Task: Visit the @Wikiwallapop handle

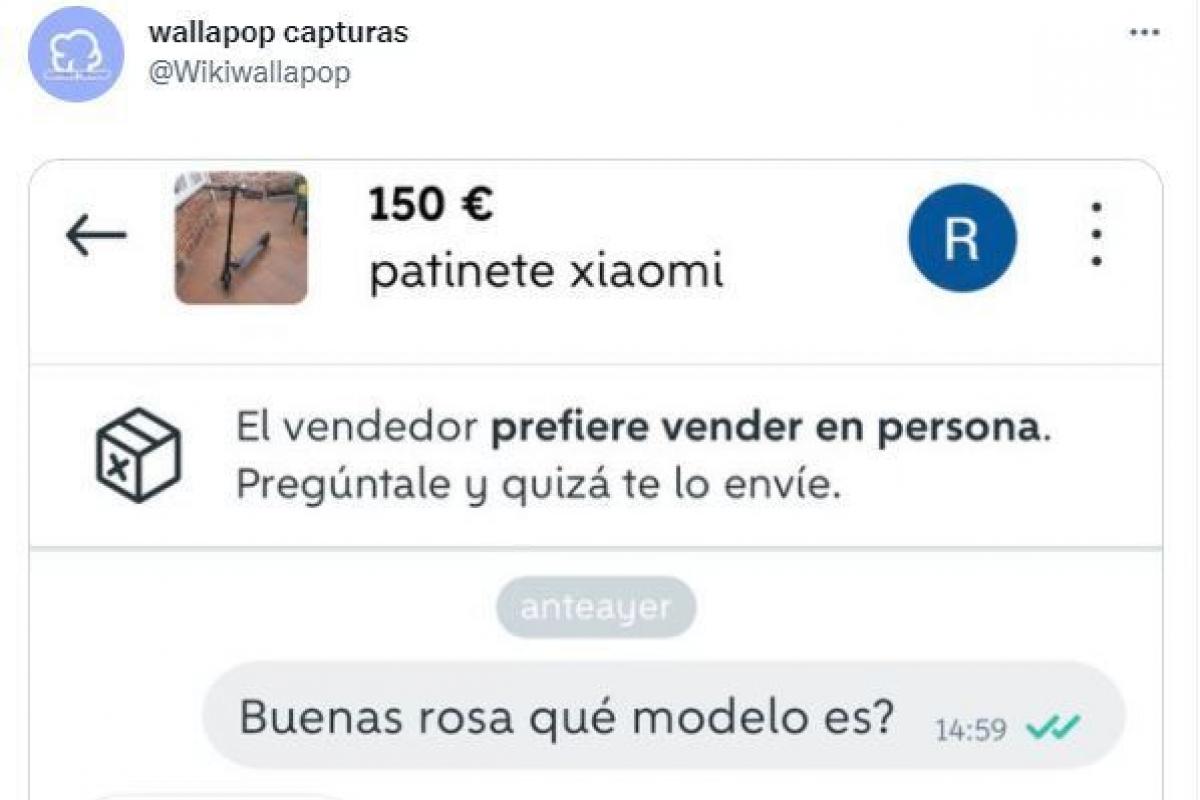Action: [x=249, y=73]
